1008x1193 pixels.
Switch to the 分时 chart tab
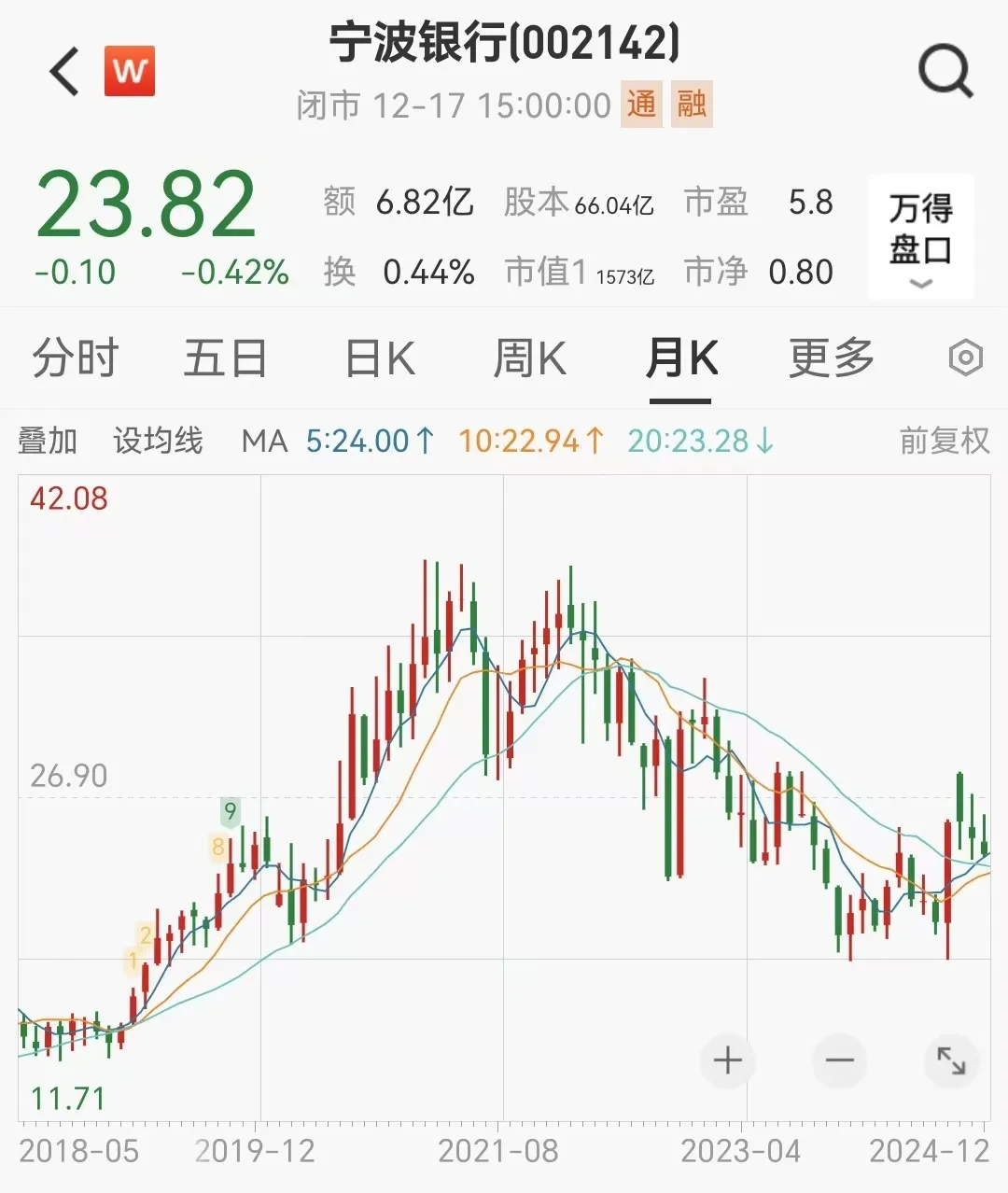[75, 358]
